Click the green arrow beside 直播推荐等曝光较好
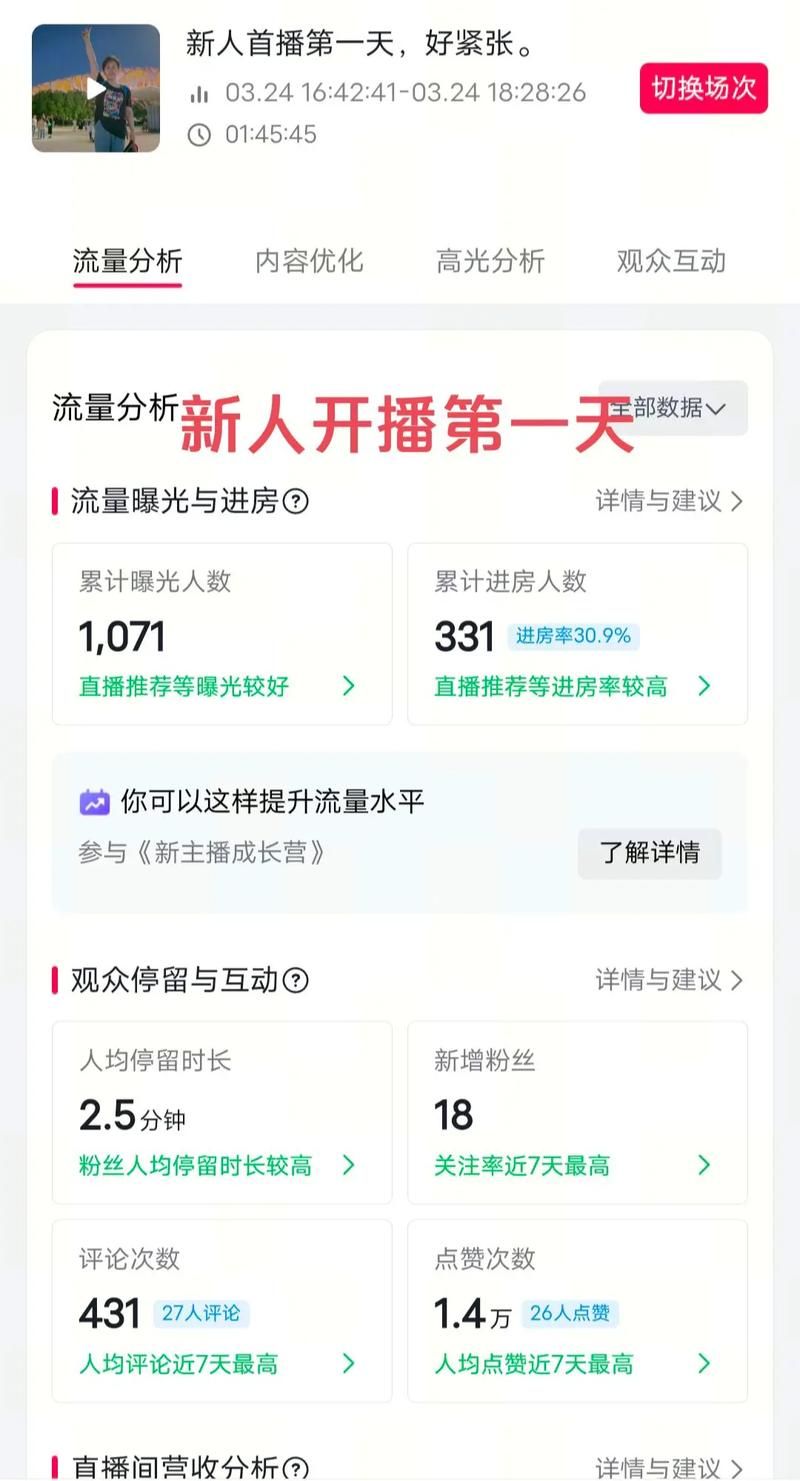 [x=348, y=686]
